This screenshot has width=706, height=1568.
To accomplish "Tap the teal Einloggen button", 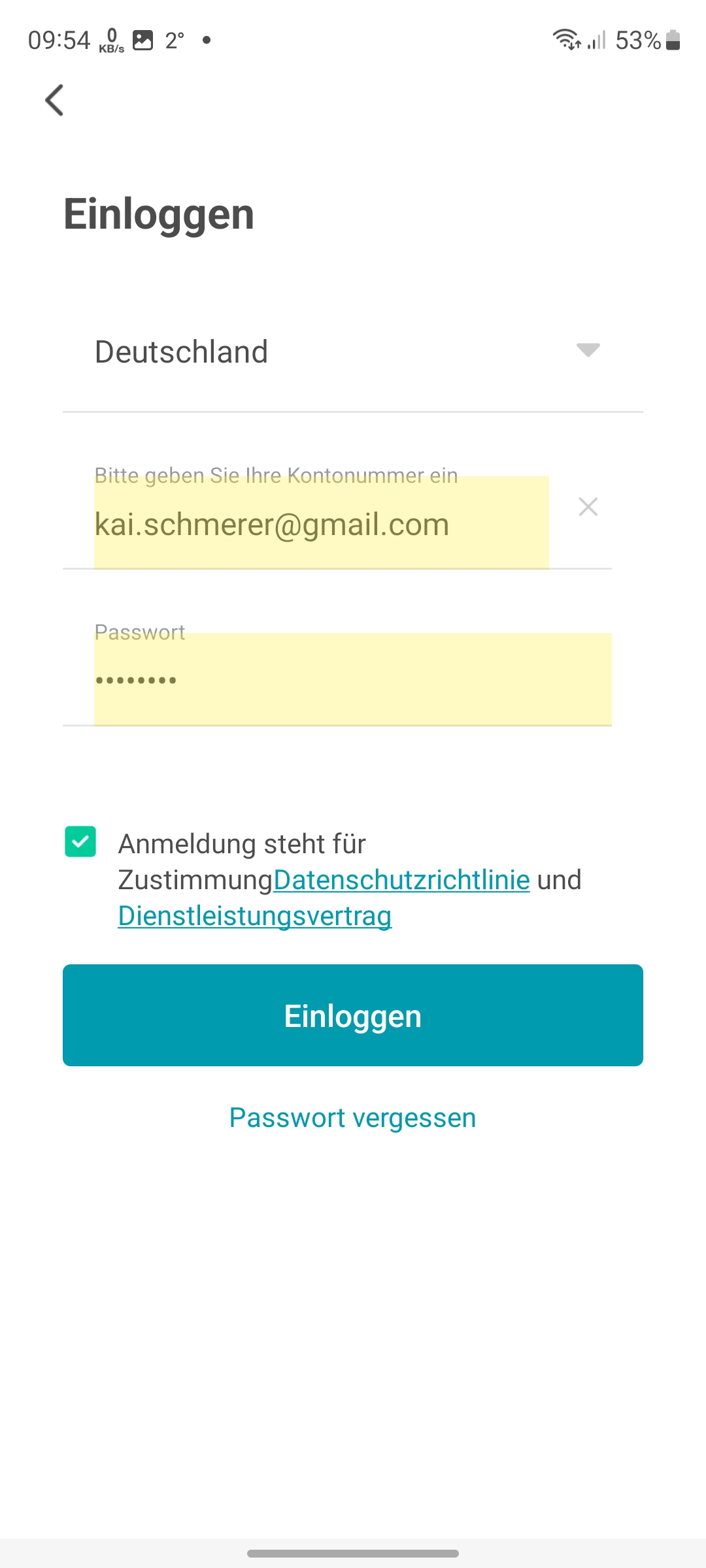I will (x=353, y=1015).
